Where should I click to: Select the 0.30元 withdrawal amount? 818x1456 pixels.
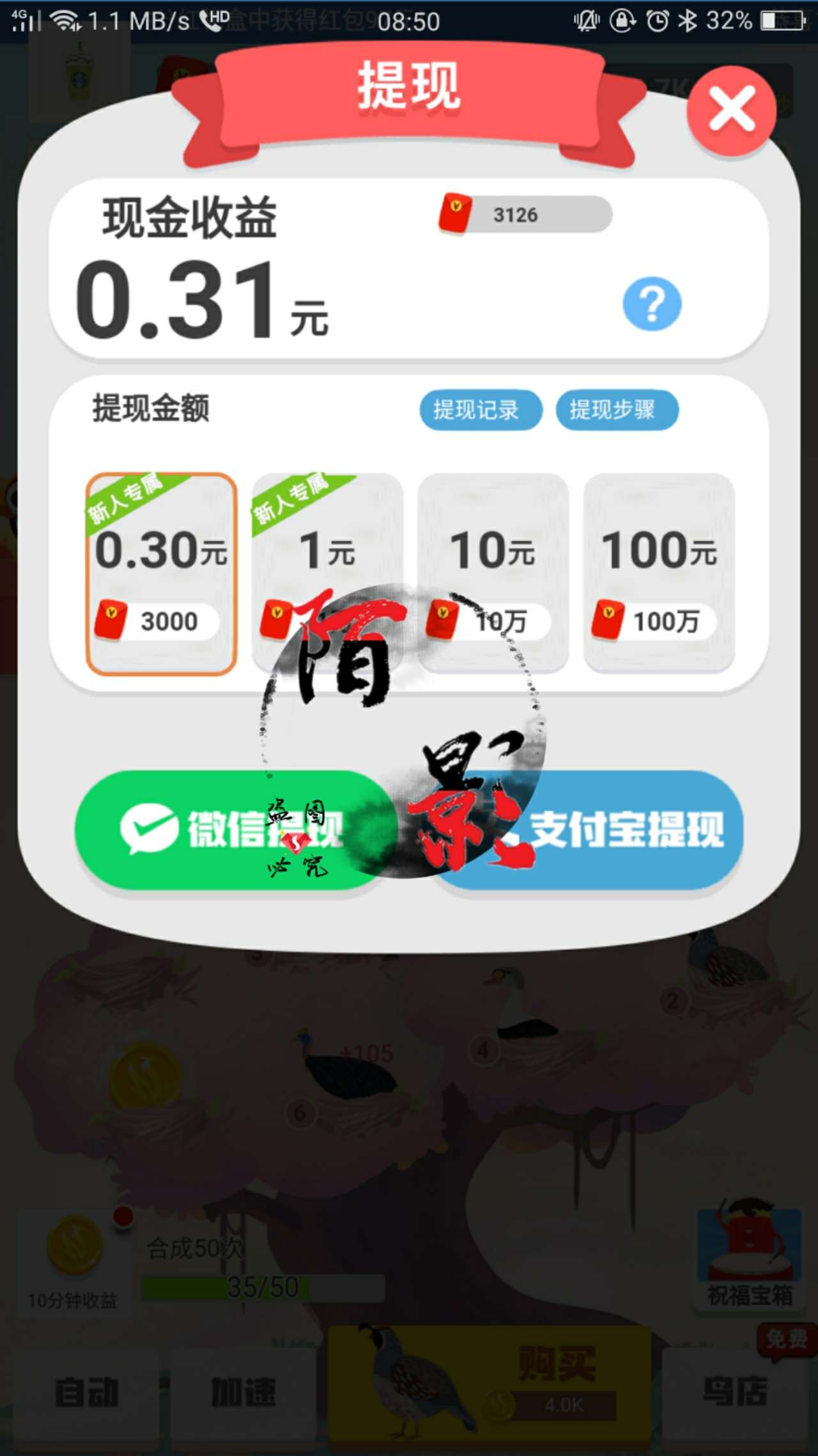click(162, 574)
